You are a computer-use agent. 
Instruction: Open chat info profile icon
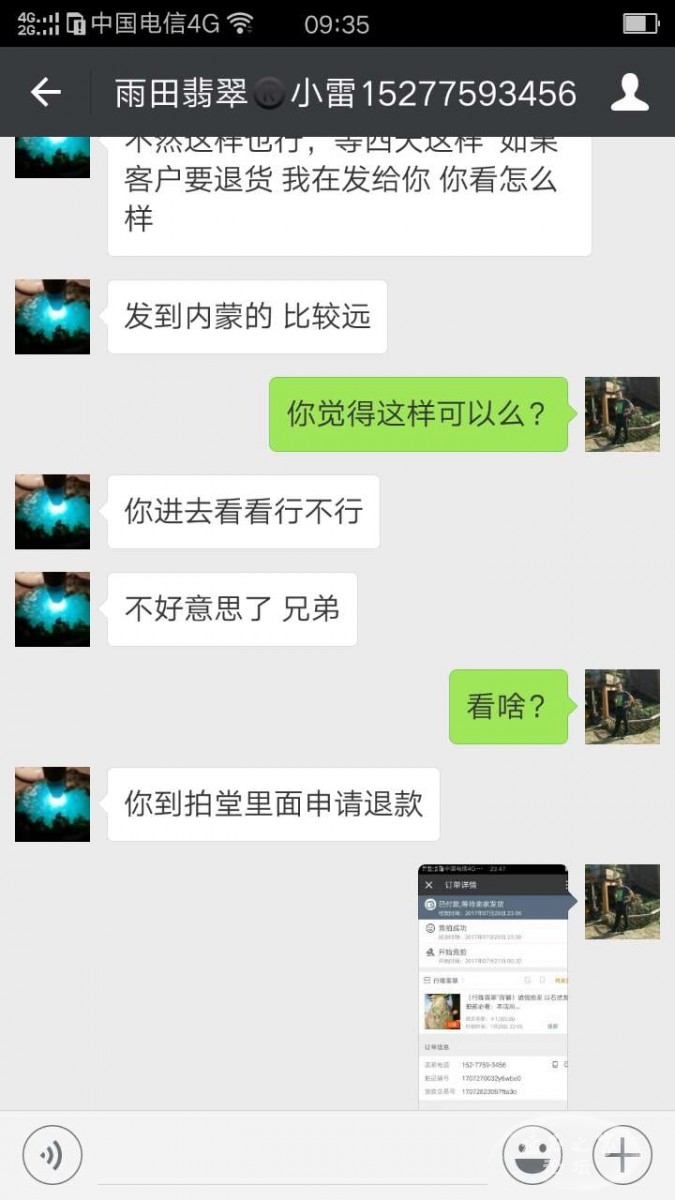point(630,93)
